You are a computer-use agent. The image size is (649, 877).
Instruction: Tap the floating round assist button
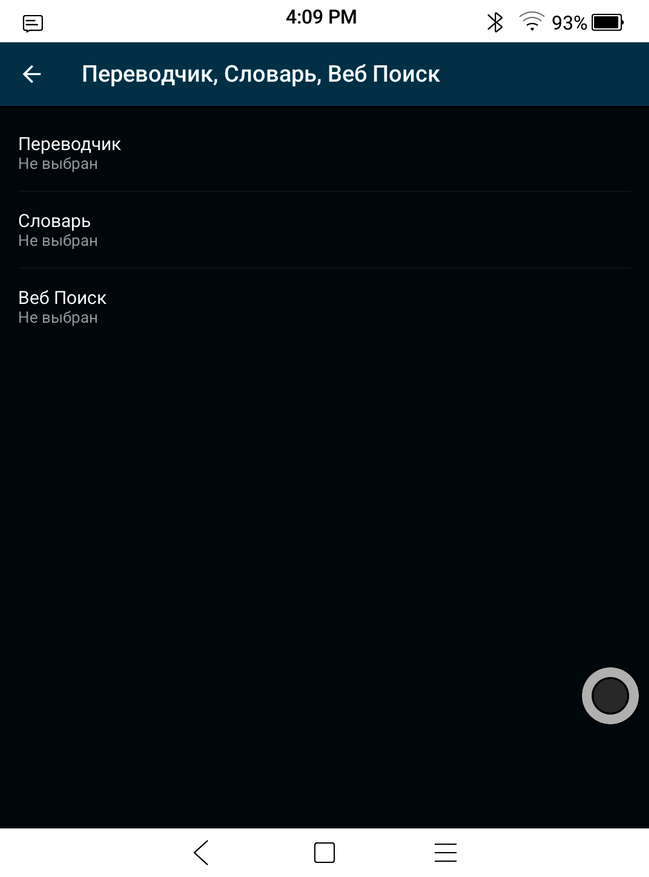point(610,695)
